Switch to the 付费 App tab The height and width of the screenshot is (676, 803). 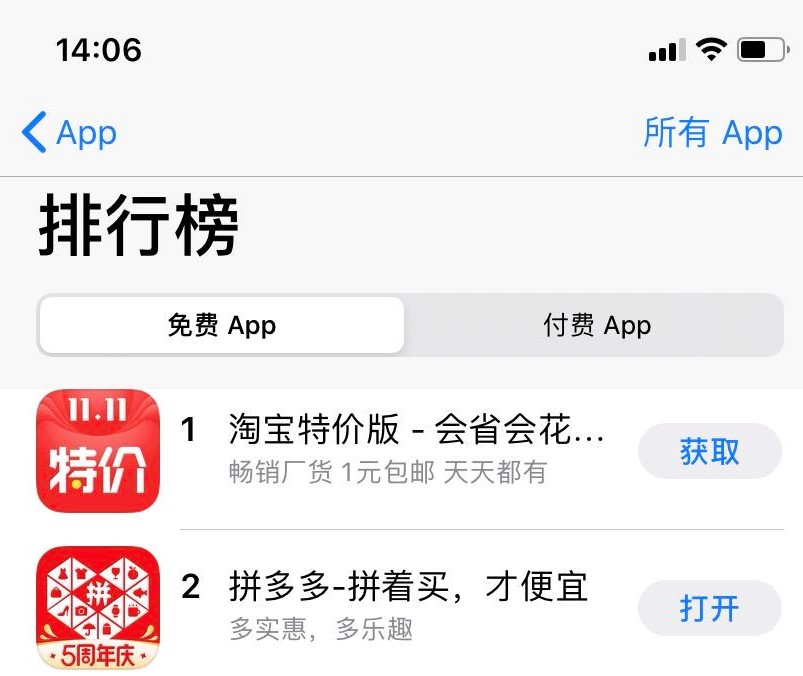click(x=596, y=325)
